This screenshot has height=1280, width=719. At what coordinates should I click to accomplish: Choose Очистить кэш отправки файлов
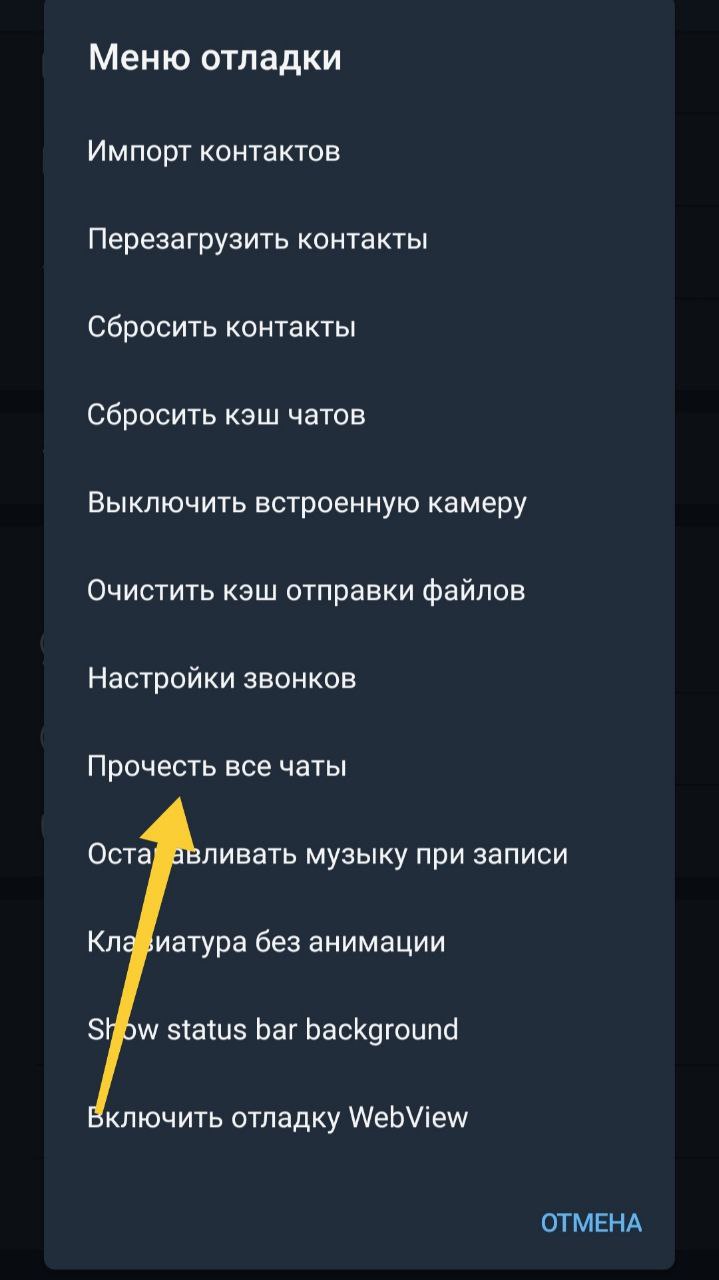pyautogui.click(x=306, y=590)
